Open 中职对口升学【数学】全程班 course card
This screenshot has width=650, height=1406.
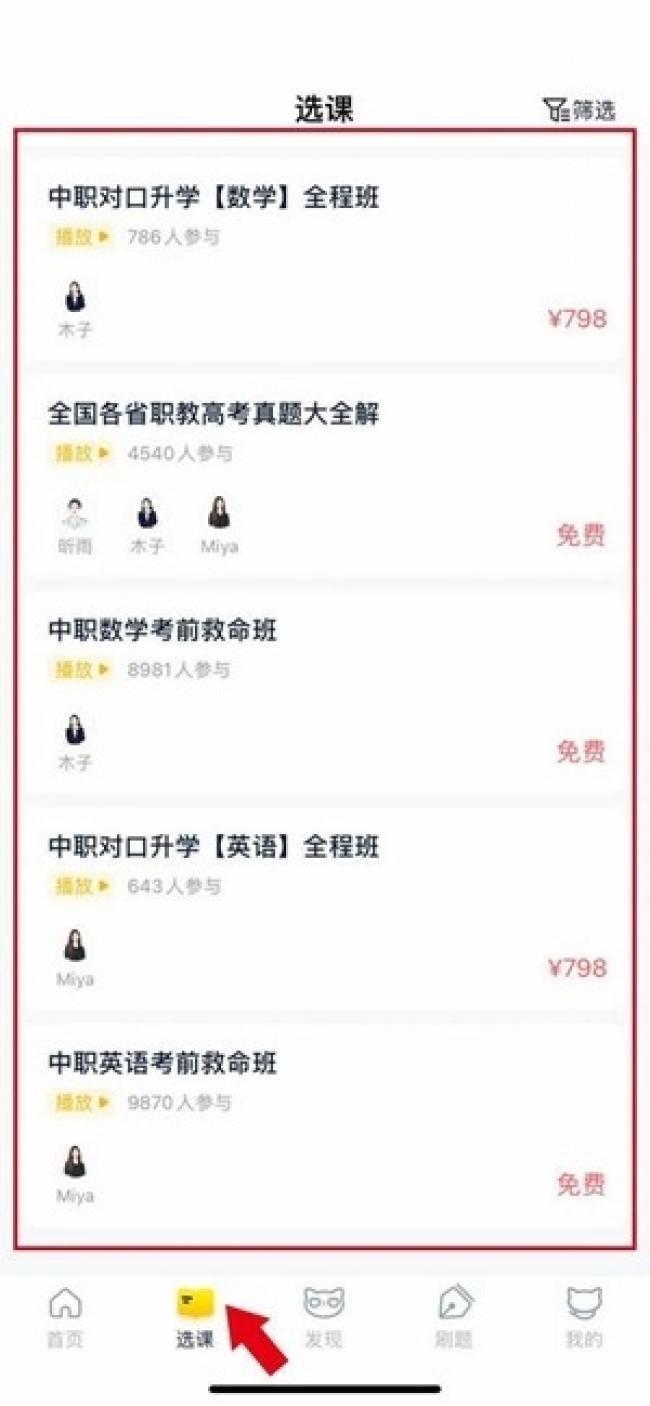point(325,258)
